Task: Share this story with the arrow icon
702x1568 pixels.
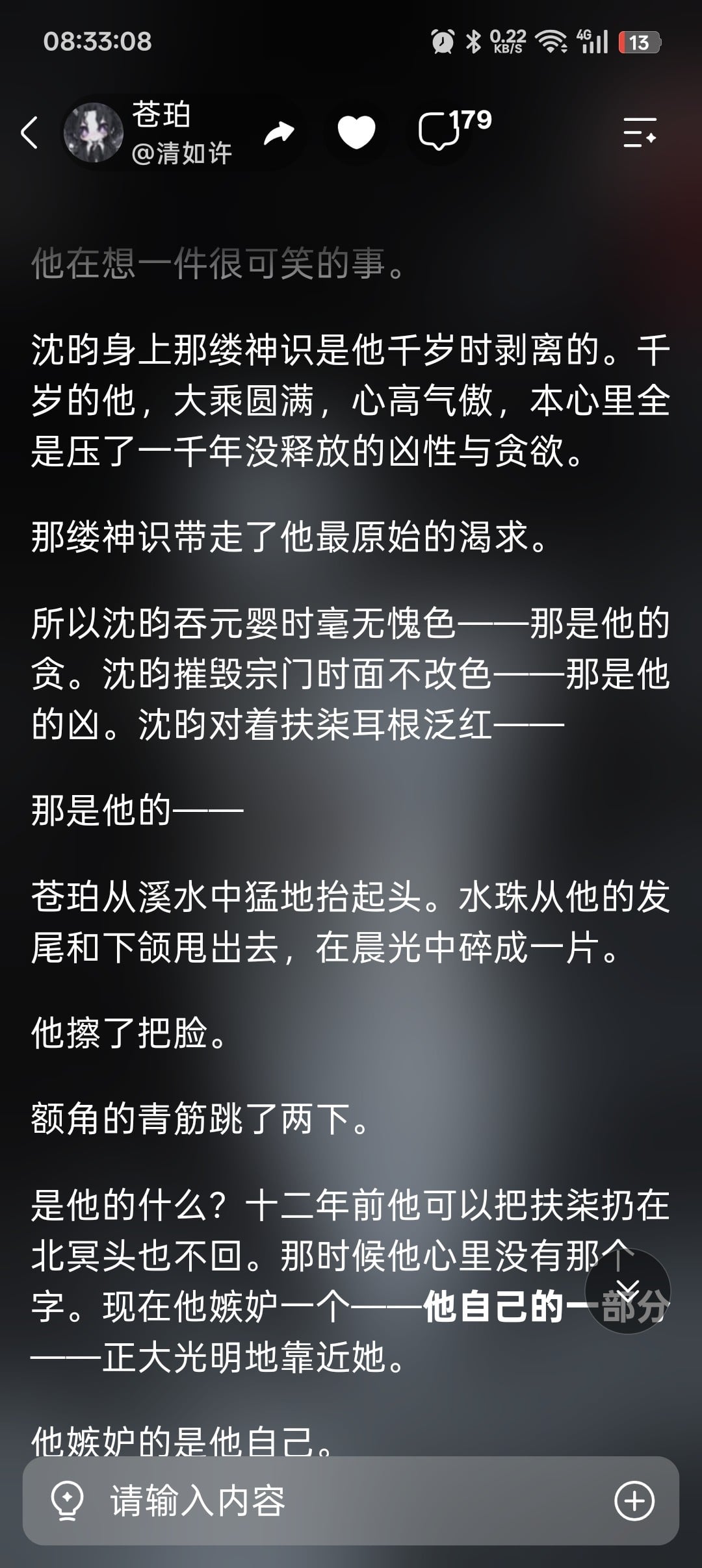Action: (279, 133)
